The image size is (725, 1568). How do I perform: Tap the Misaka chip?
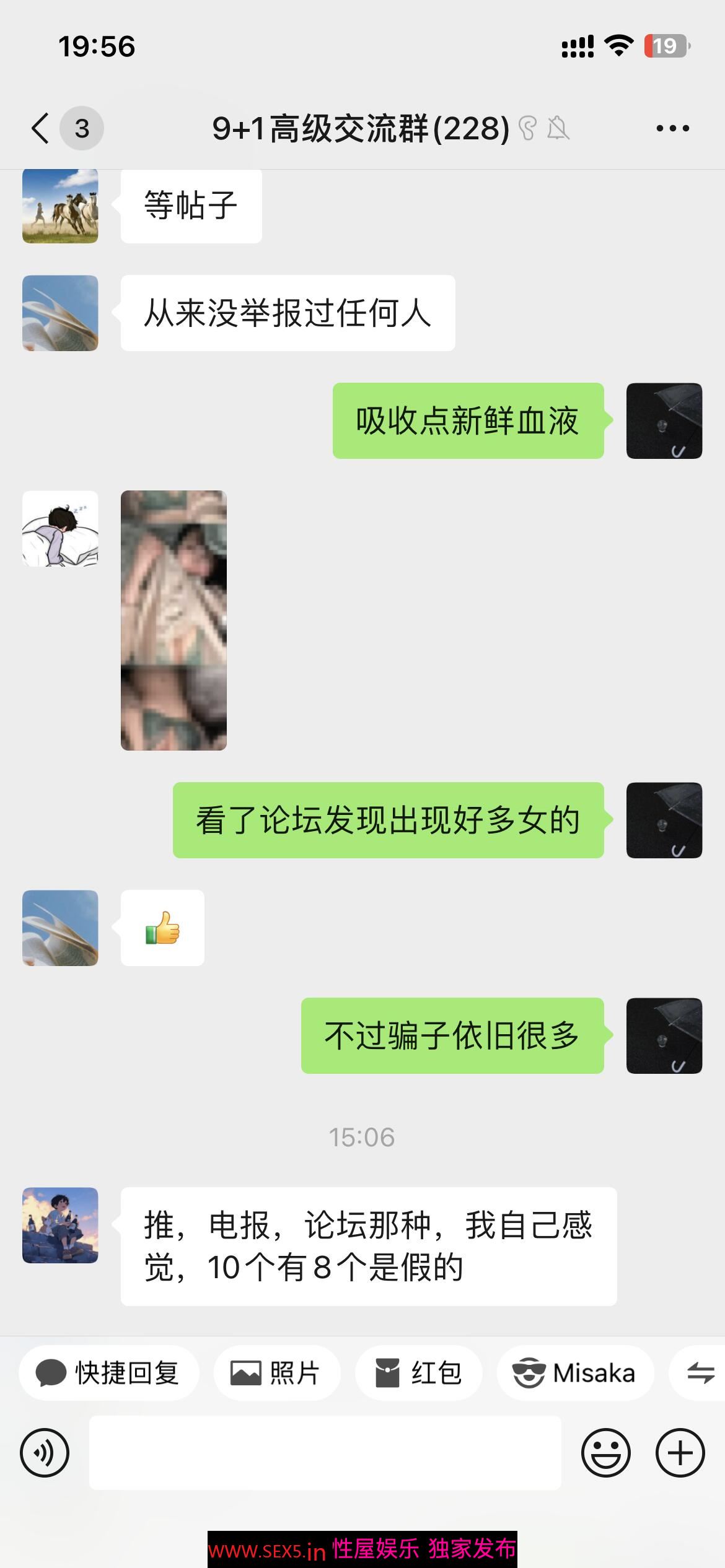[574, 1373]
